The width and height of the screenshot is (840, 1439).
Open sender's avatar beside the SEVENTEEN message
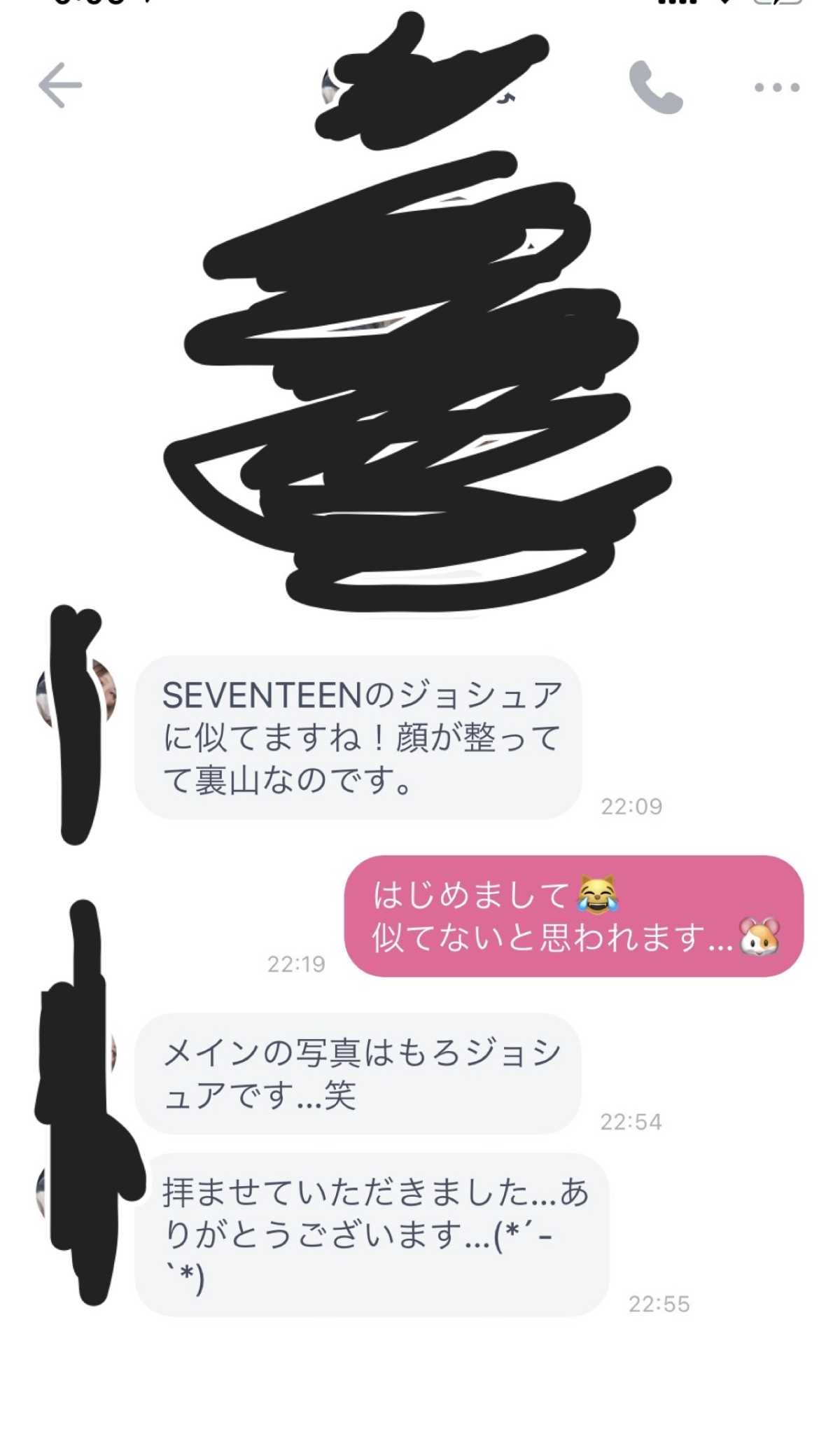pos(76,694)
